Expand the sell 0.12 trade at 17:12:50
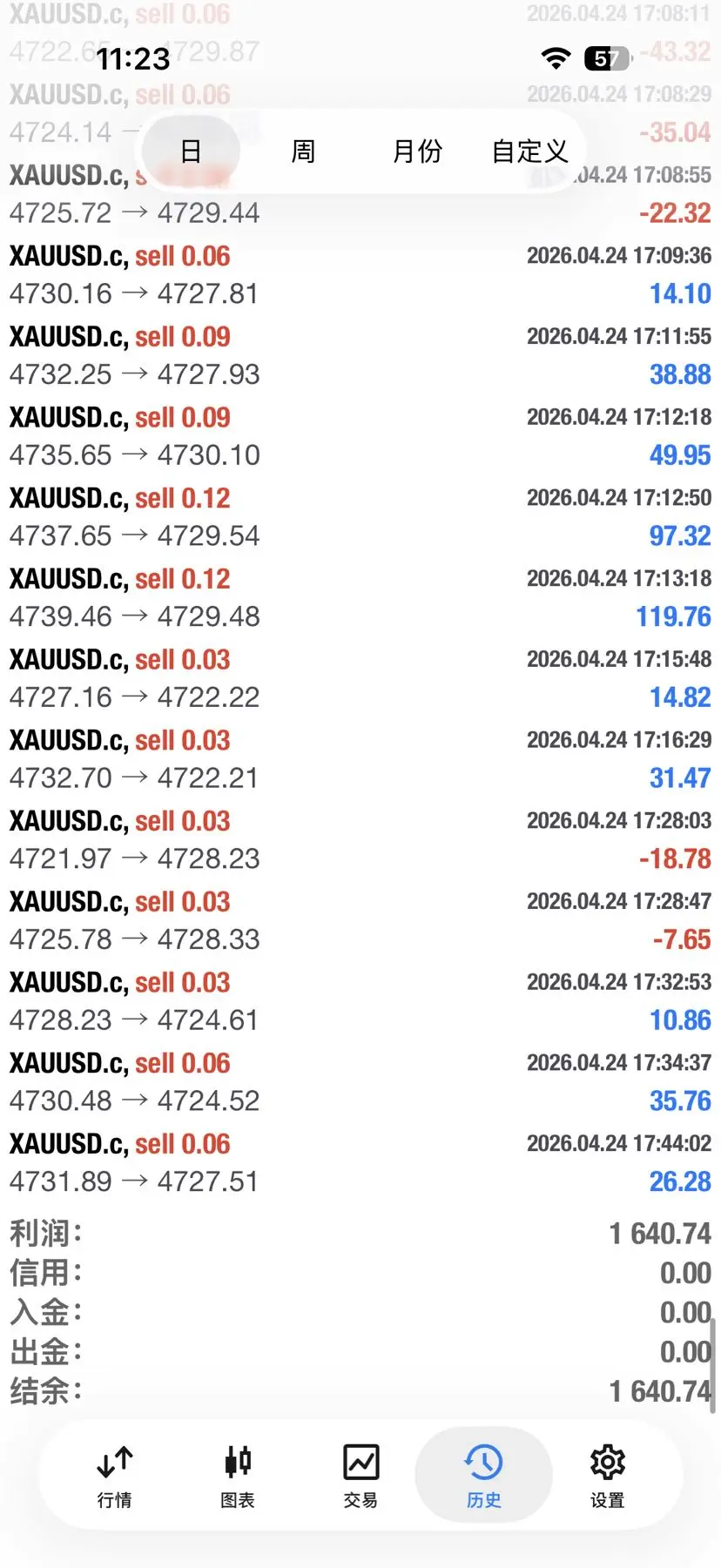The image size is (721, 1568). (360, 517)
